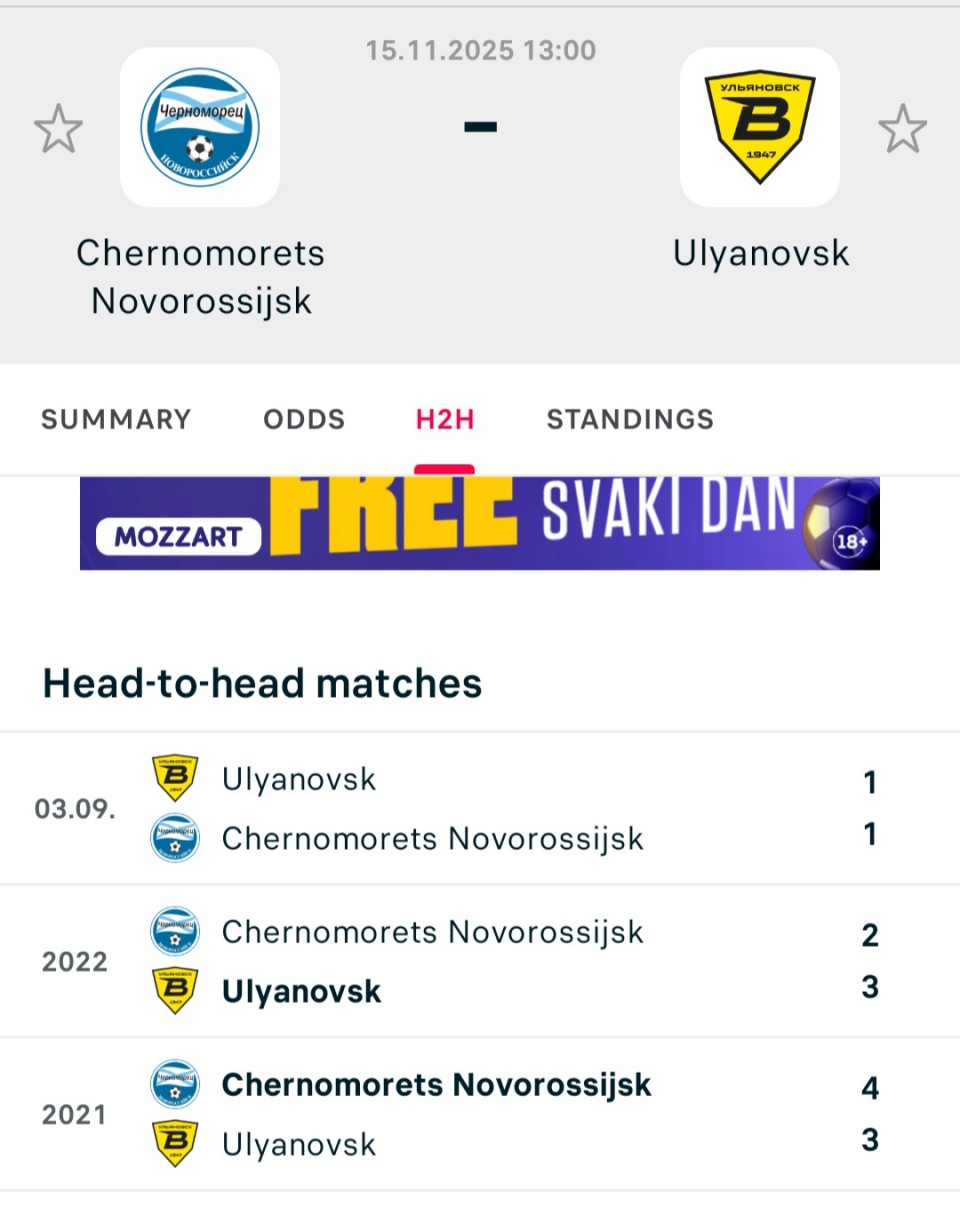Favorite Ulyanovsk with the star icon

pos(902,129)
